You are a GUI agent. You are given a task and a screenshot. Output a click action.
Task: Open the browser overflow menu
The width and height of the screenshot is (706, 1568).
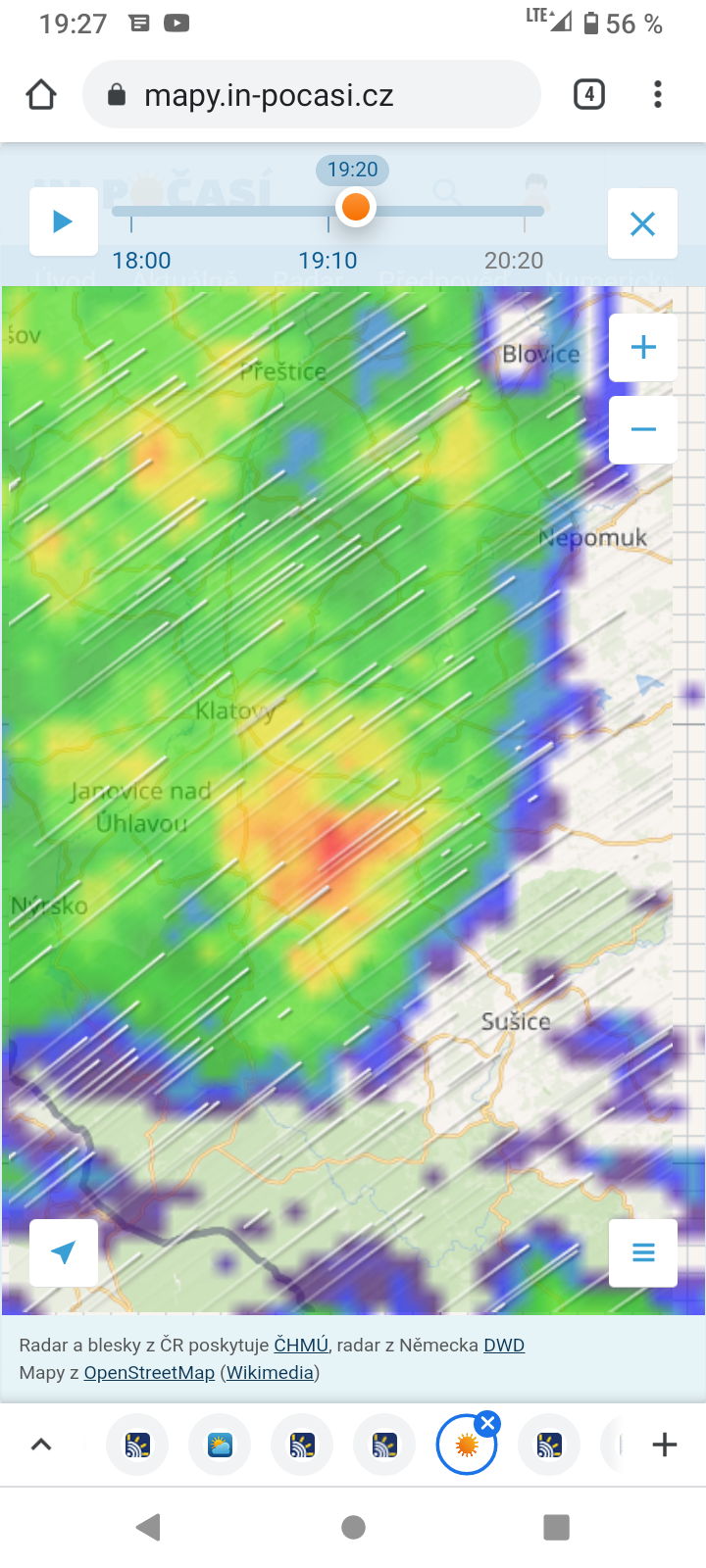pyautogui.click(x=657, y=95)
